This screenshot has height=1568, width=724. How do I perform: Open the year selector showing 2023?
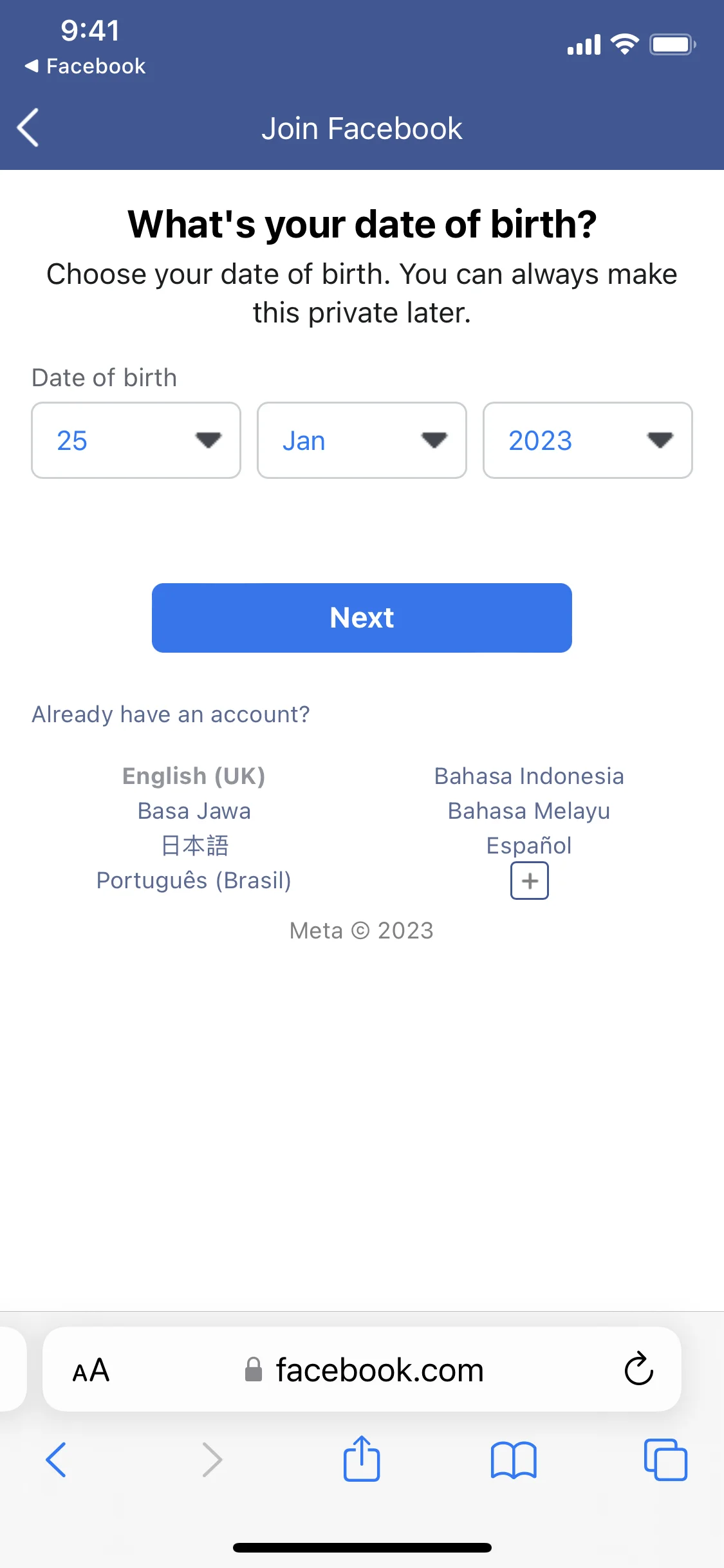pyautogui.click(x=587, y=440)
